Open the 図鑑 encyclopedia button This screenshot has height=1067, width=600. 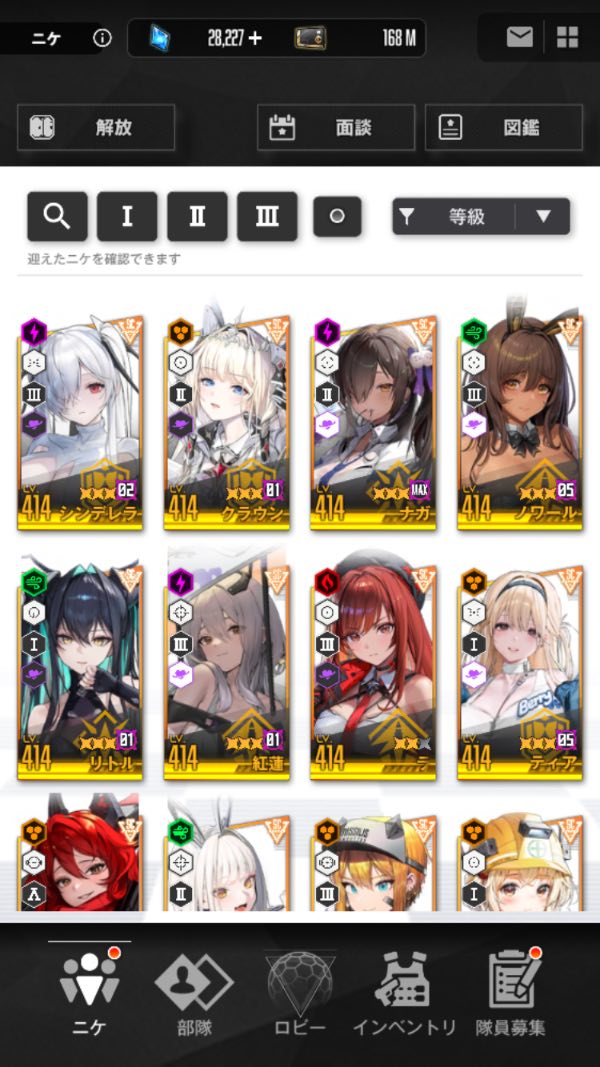pos(504,127)
